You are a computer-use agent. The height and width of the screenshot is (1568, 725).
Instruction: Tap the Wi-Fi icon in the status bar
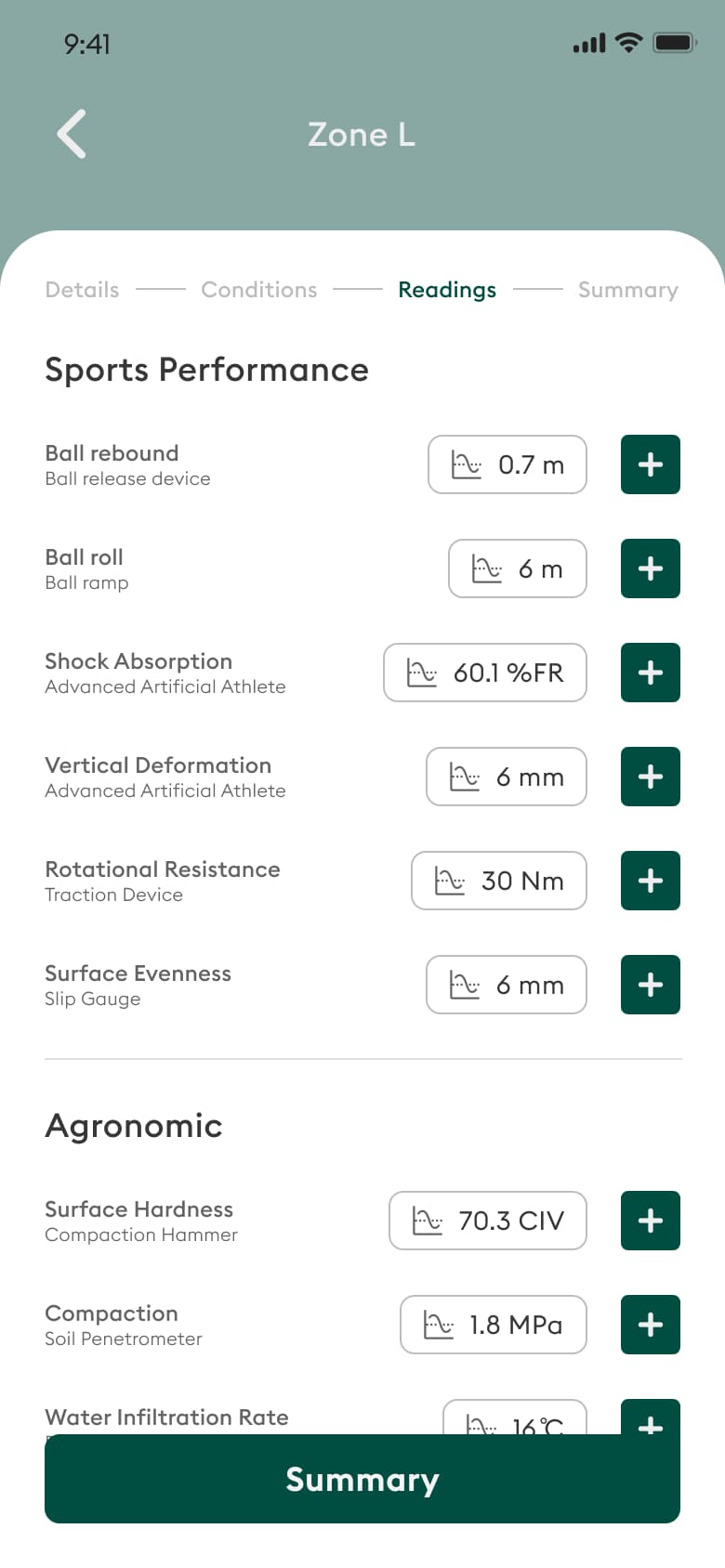[x=629, y=42]
